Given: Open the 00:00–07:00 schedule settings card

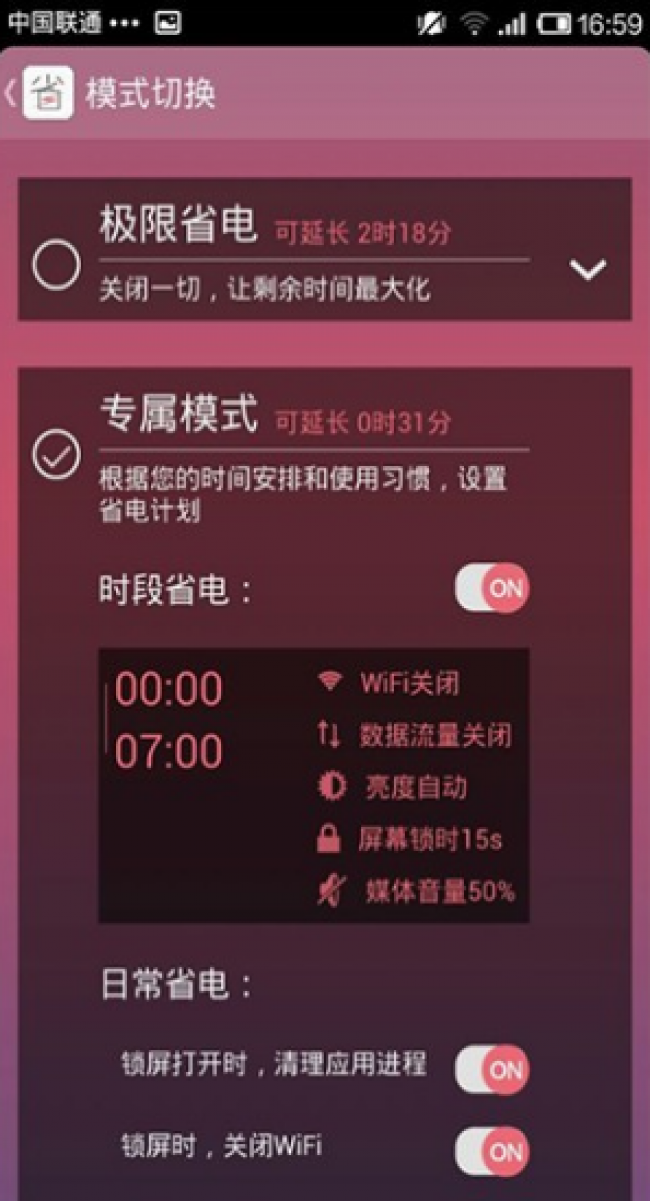Looking at the screenshot, I should coord(313,785).
